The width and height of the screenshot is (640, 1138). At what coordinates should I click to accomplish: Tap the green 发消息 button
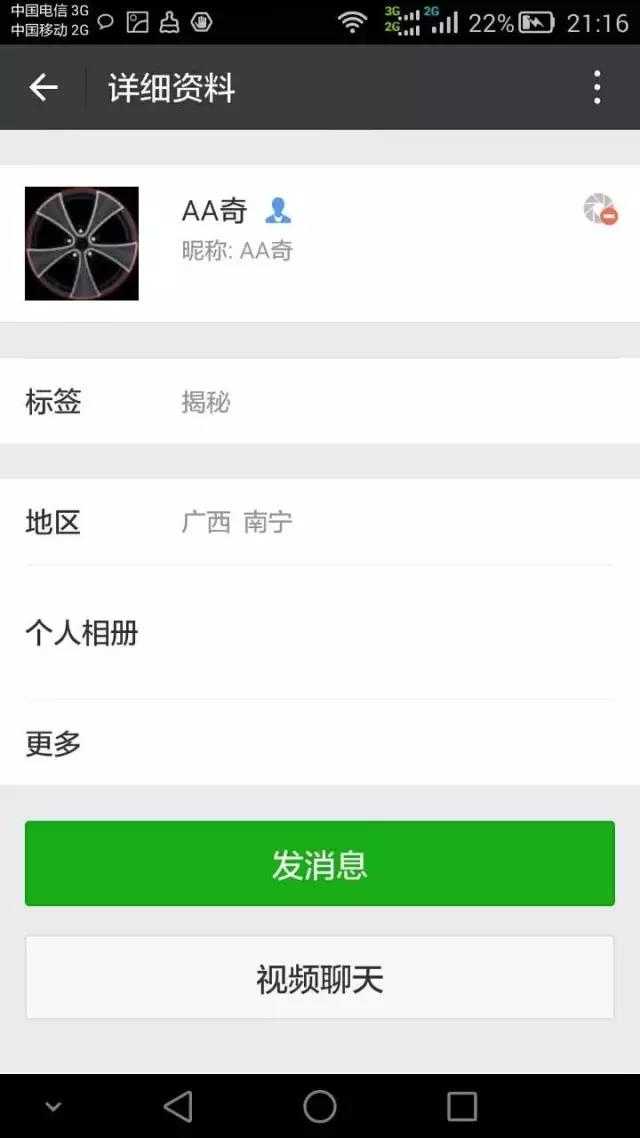[x=320, y=864]
